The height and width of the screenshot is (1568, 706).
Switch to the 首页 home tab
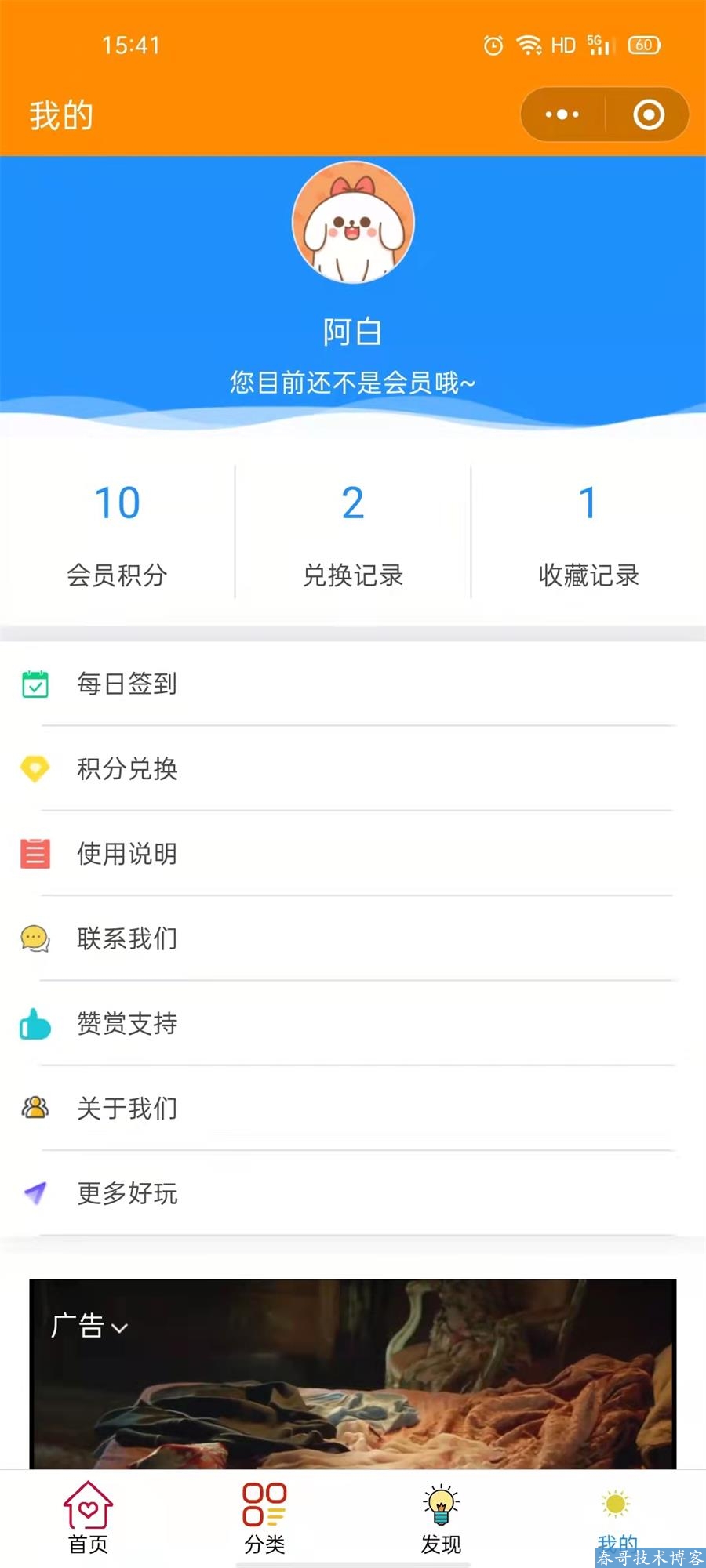[88, 1518]
